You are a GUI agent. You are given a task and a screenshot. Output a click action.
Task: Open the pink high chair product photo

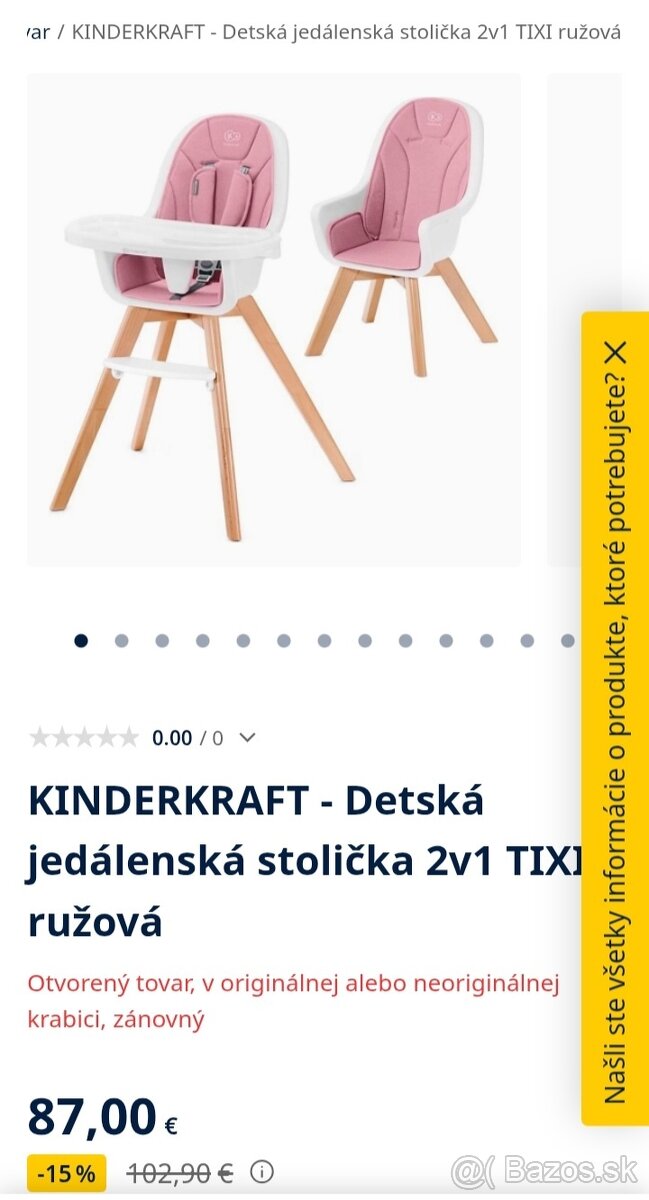273,320
